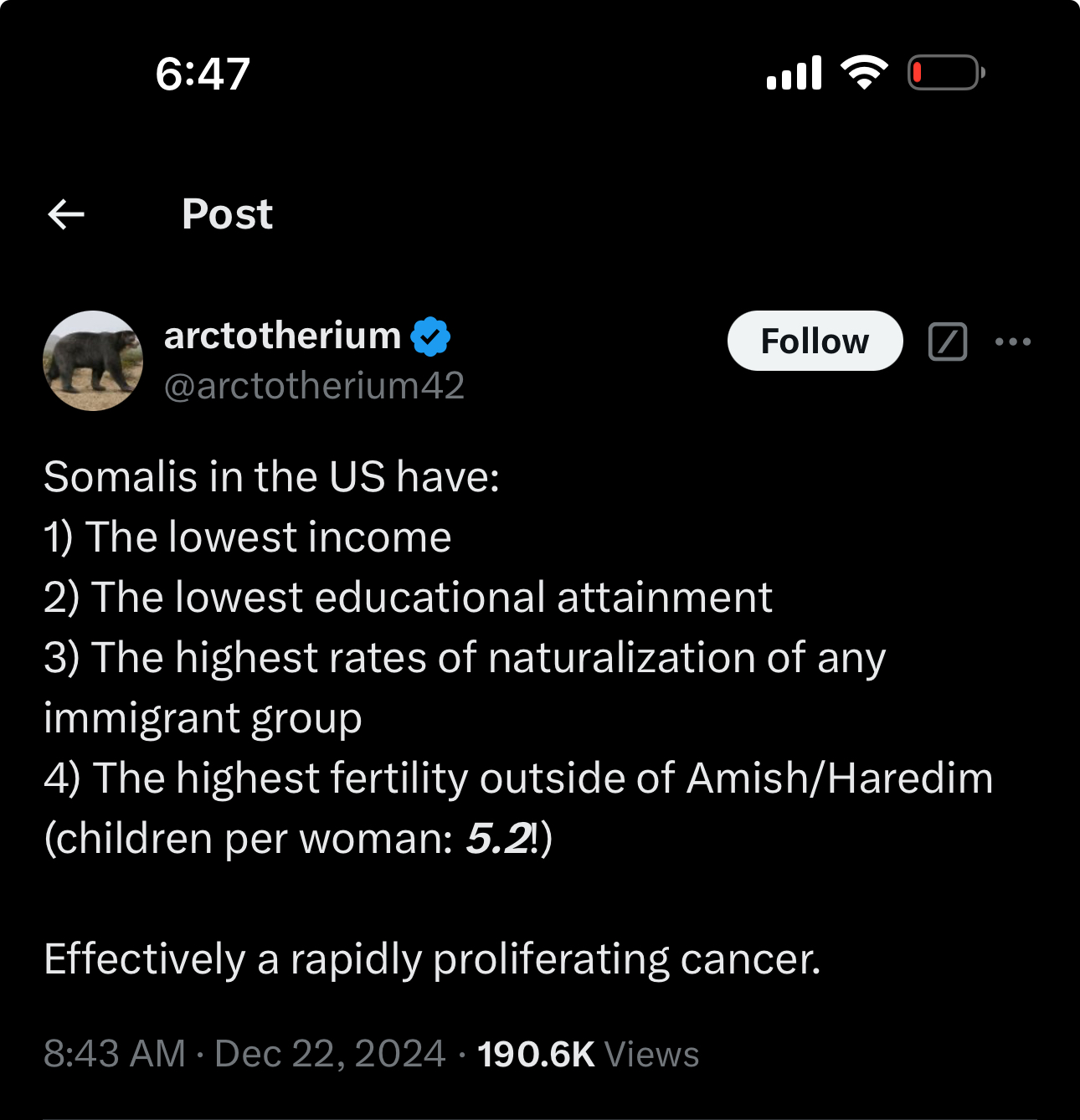Image resolution: width=1080 pixels, height=1120 pixels.
Task: Follow the arctotherium account
Action: point(814,342)
